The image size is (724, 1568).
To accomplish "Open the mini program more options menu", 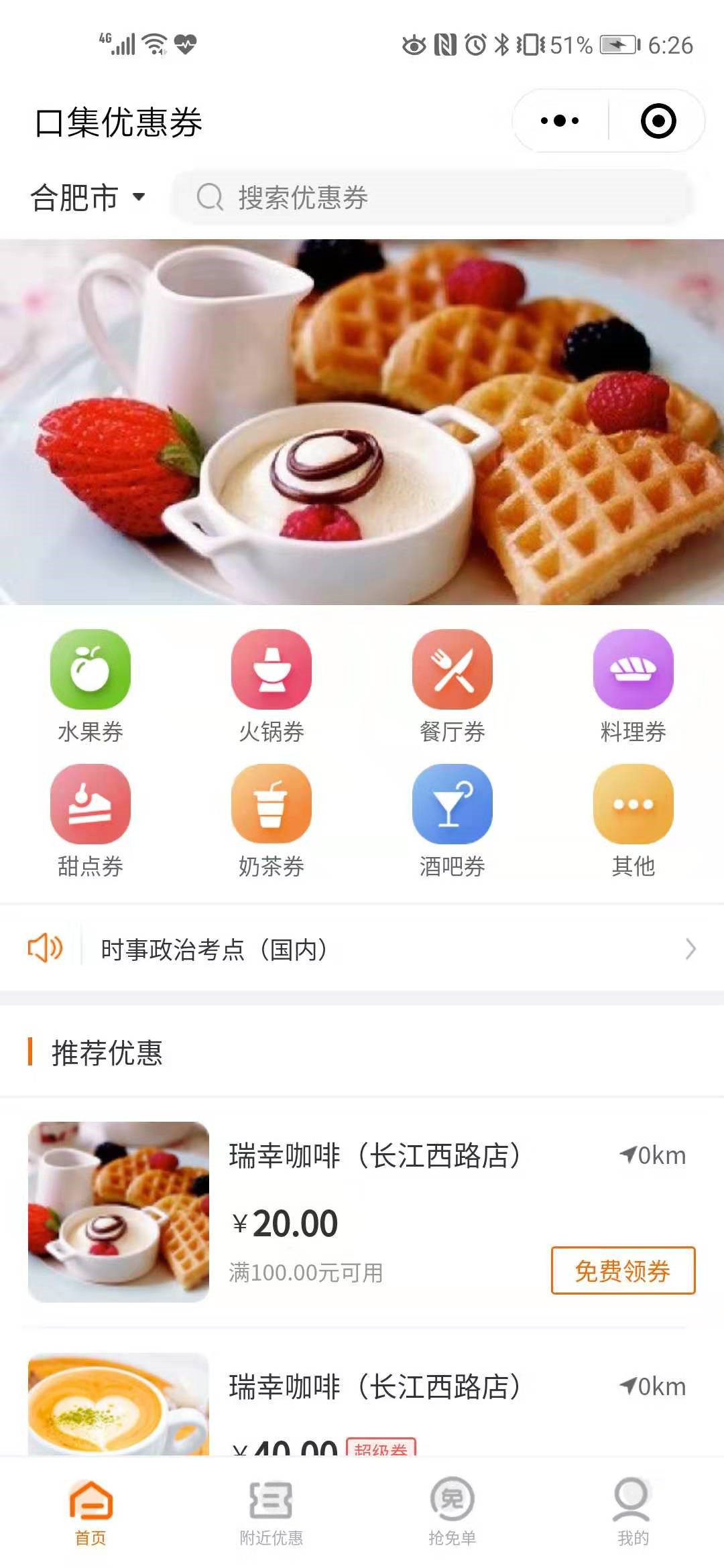I will click(x=560, y=121).
